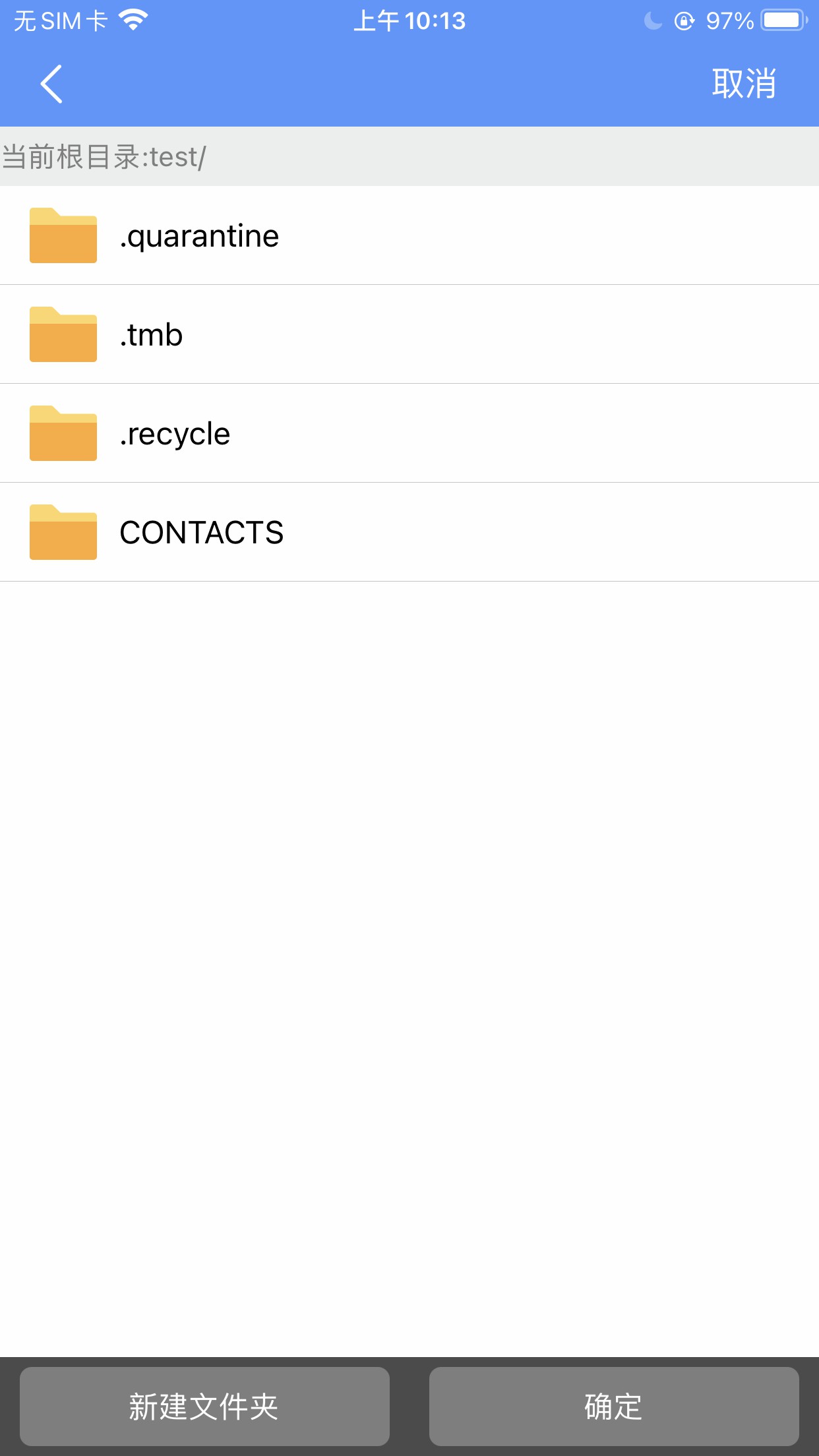Select the .recycle row

click(409, 433)
